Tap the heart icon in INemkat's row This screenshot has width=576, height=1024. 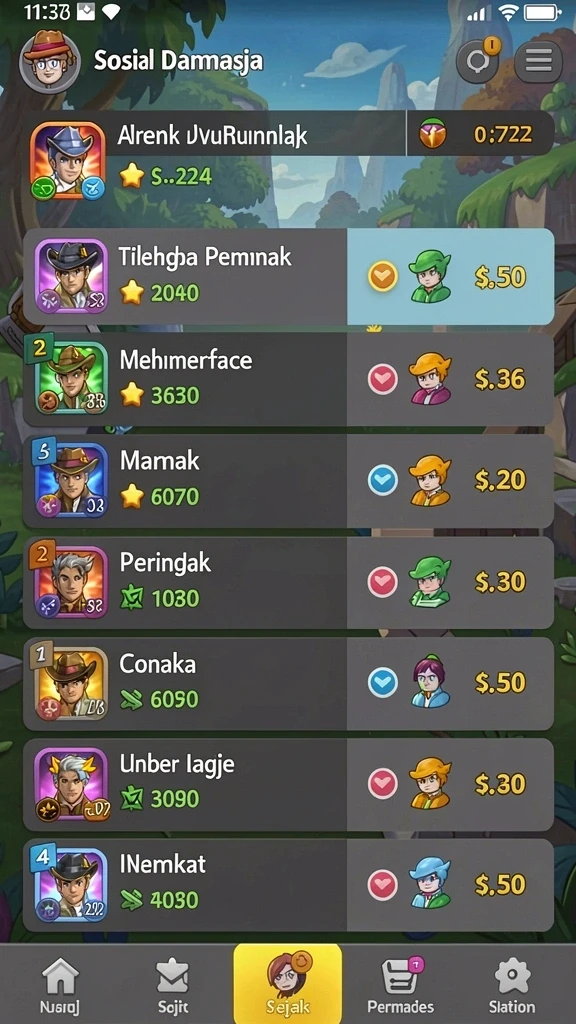tap(383, 886)
